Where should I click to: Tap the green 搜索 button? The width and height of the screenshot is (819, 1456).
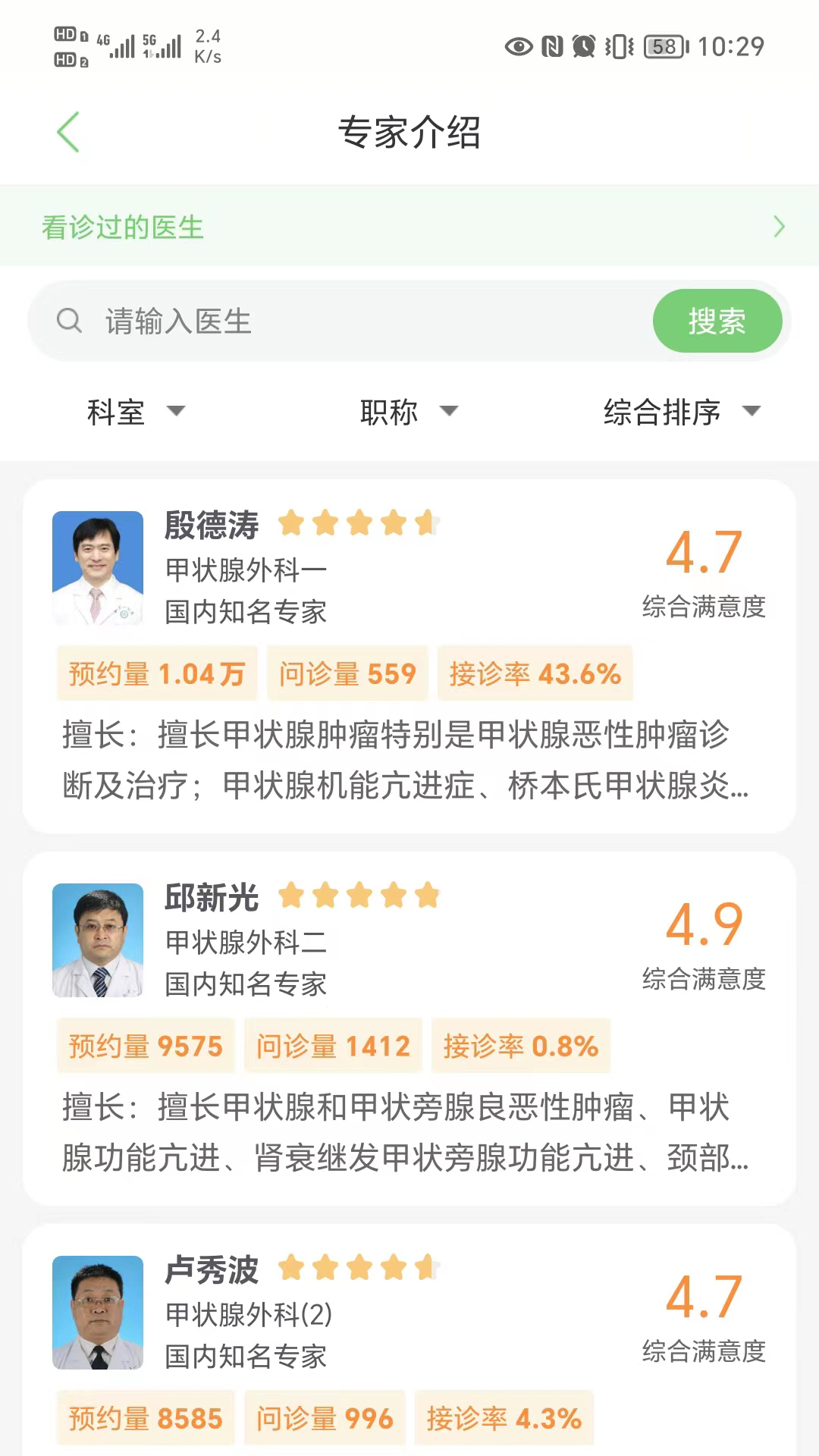(717, 321)
